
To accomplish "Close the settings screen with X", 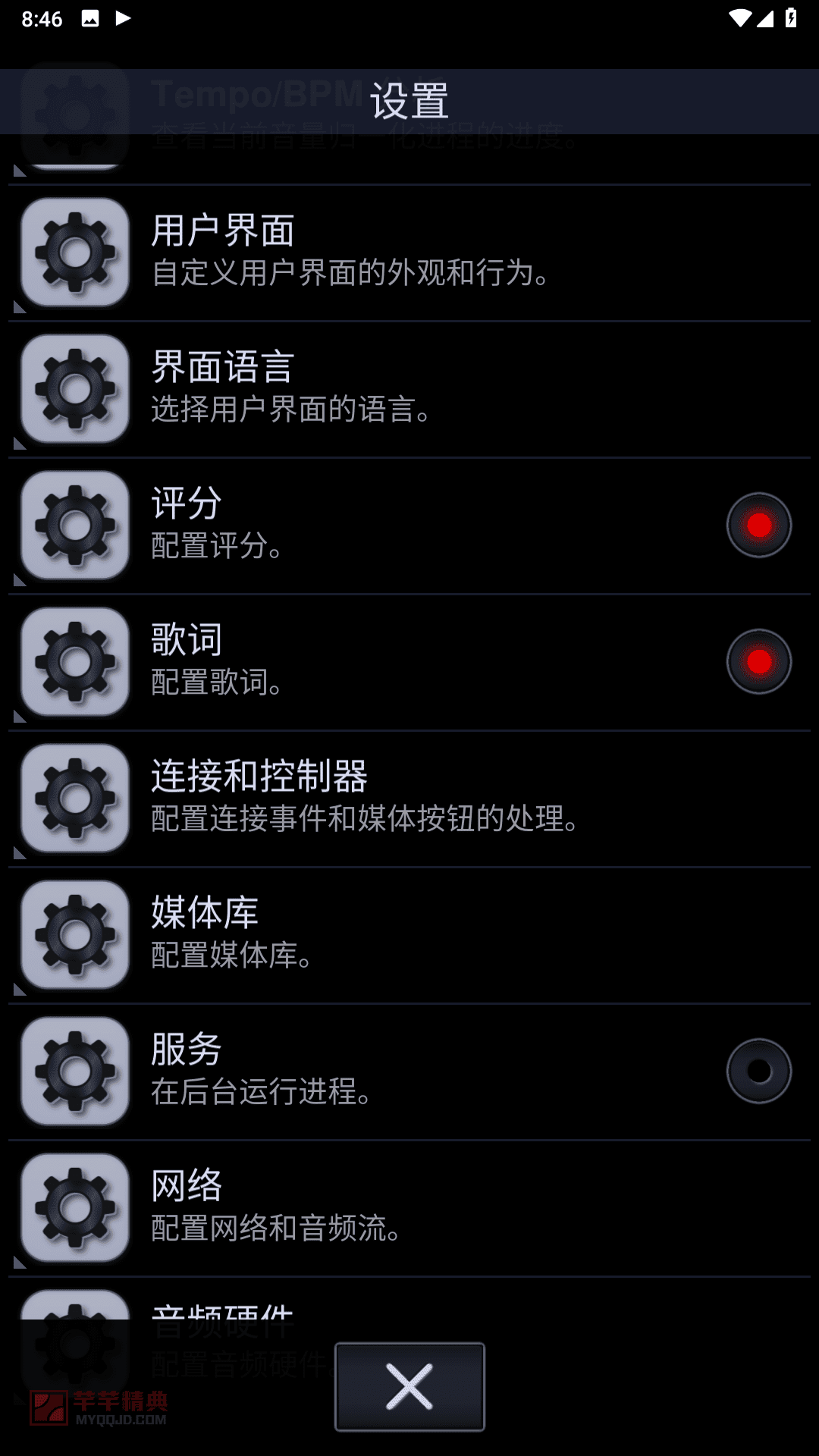I will pyautogui.click(x=409, y=1386).
